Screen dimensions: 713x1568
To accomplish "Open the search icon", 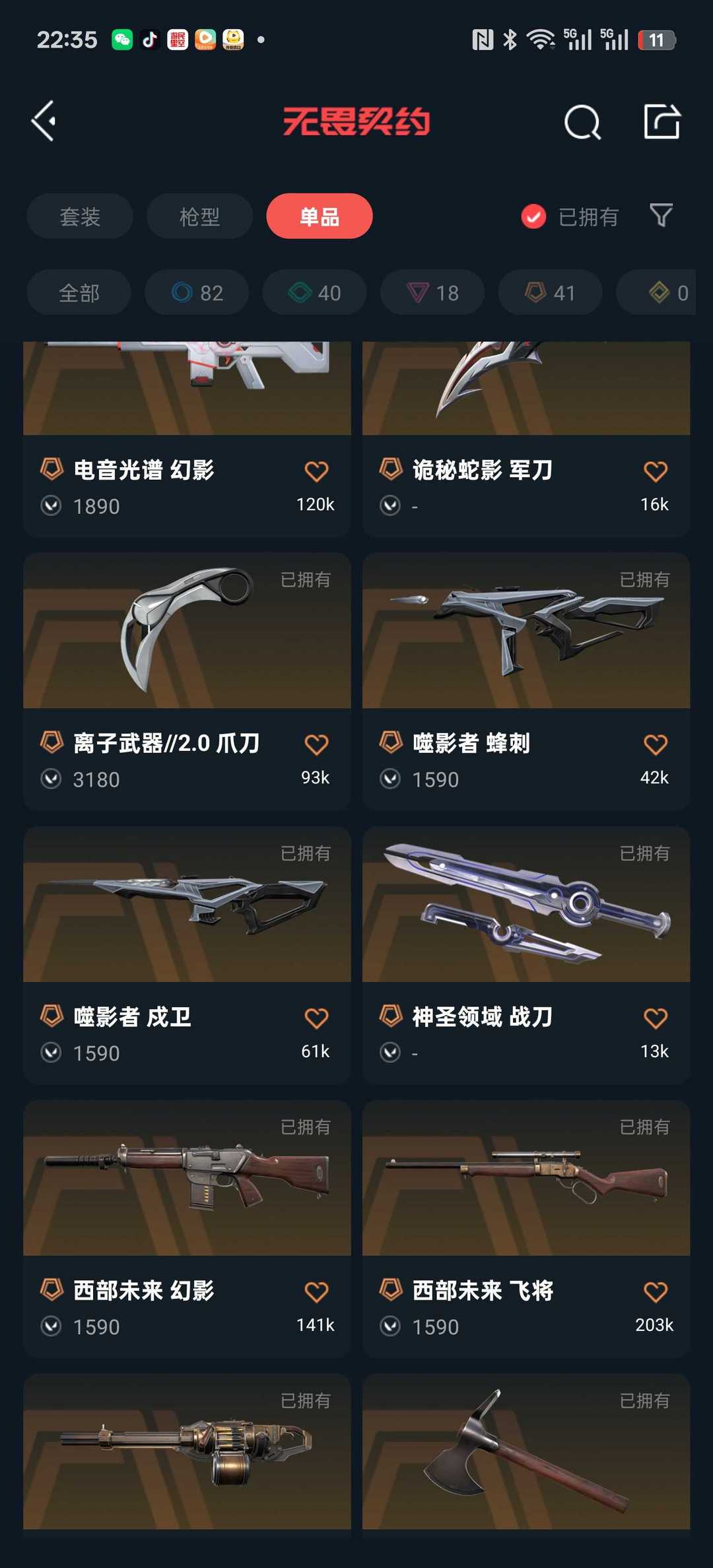I will click(582, 122).
